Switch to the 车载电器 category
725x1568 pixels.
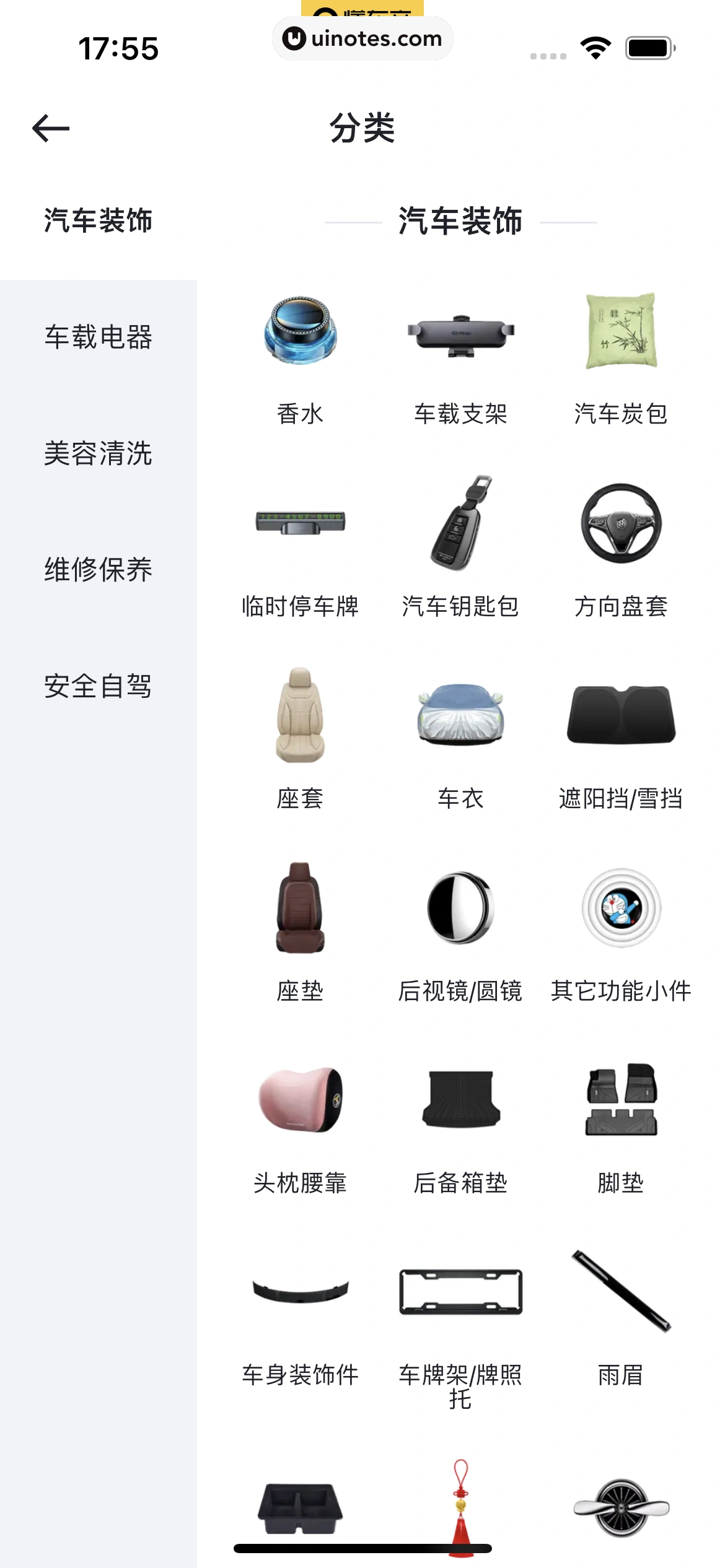(99, 338)
